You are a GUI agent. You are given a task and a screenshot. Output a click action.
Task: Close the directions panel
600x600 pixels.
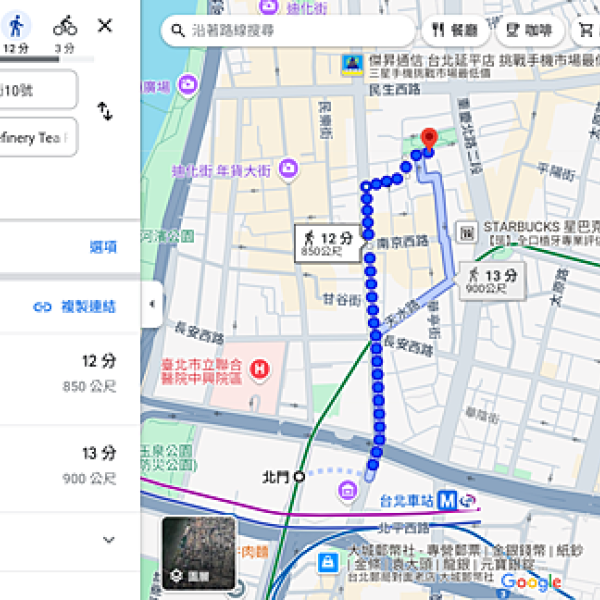105,26
